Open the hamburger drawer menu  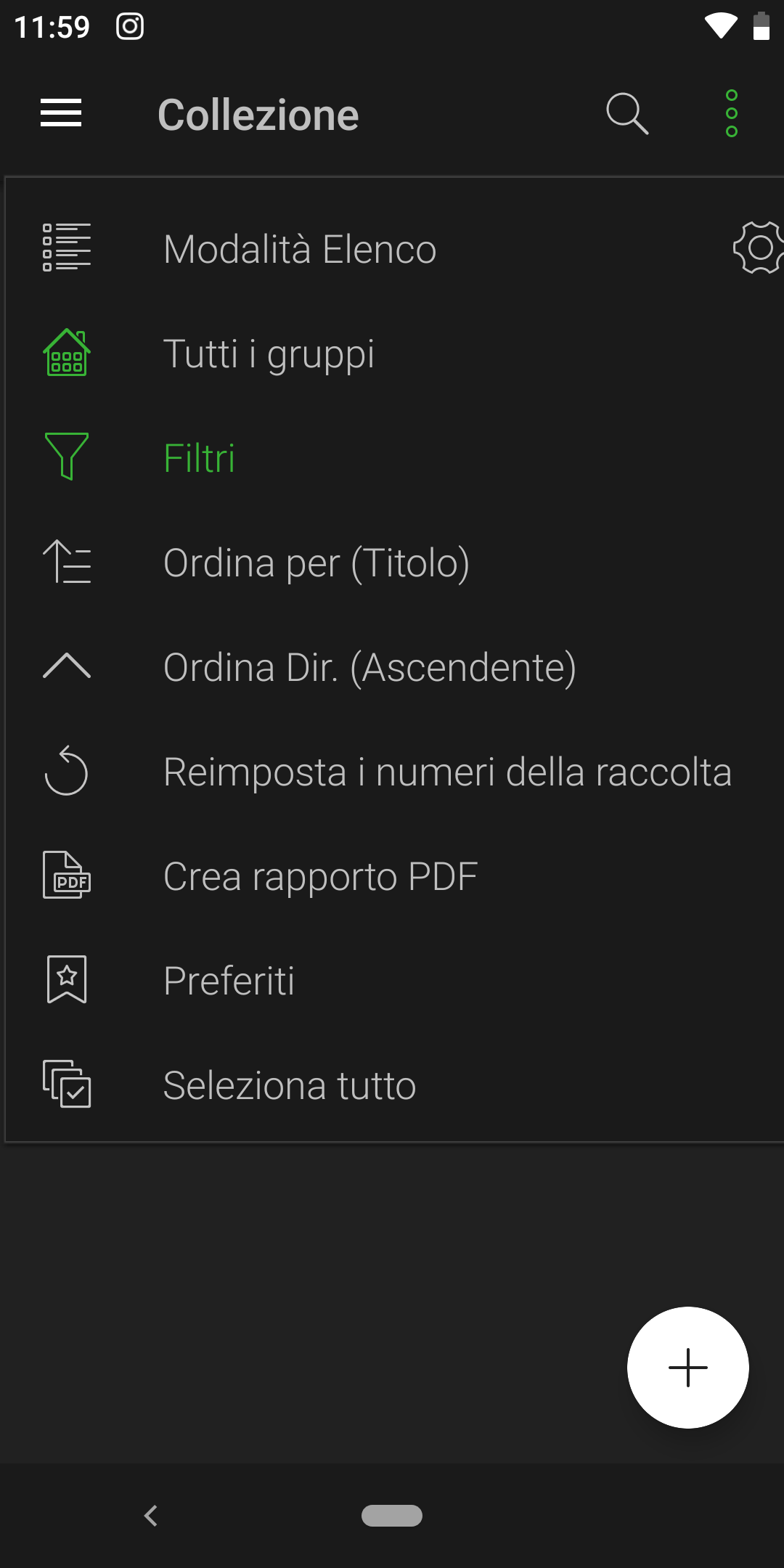(61, 113)
